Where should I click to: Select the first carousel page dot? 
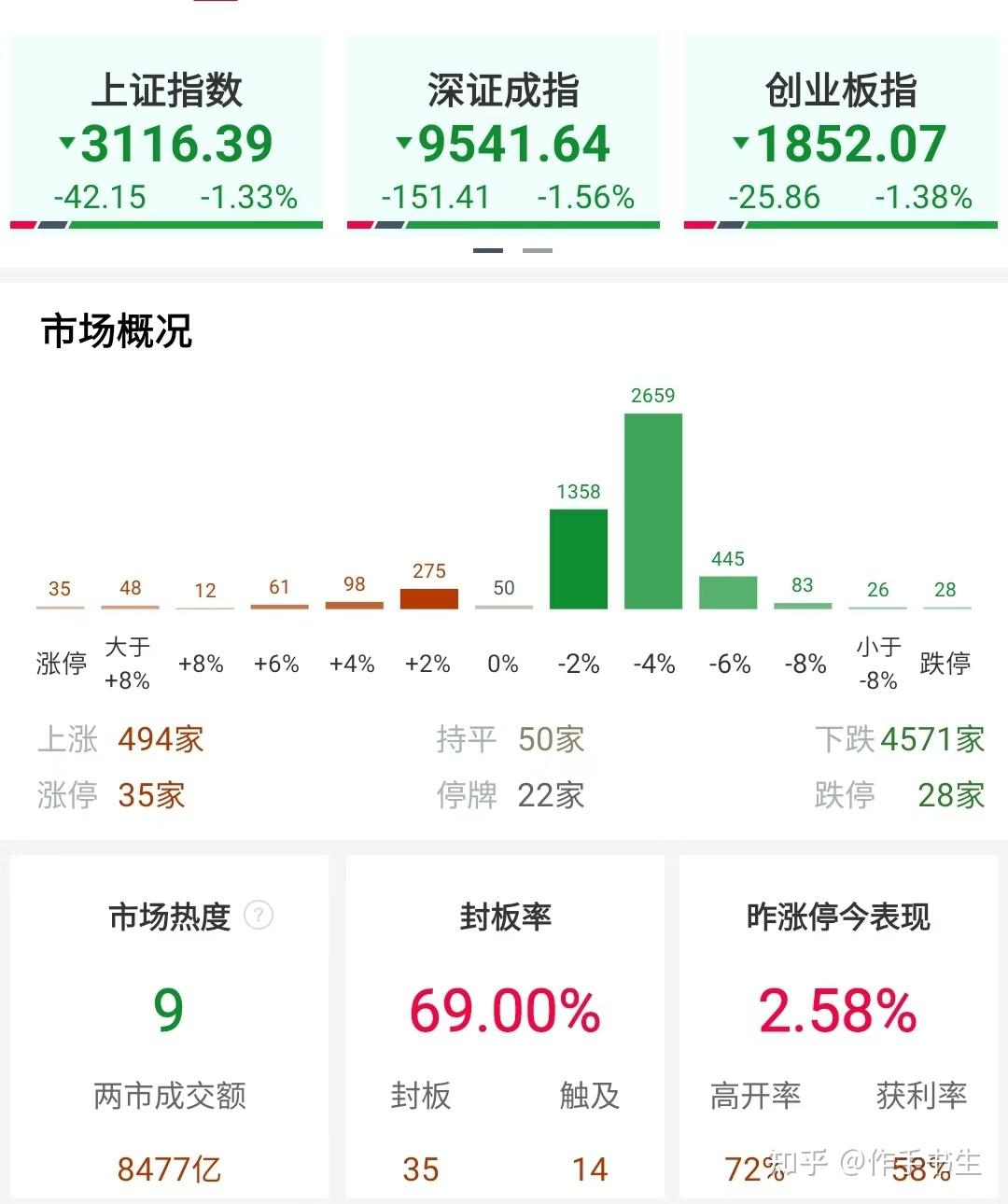click(489, 250)
